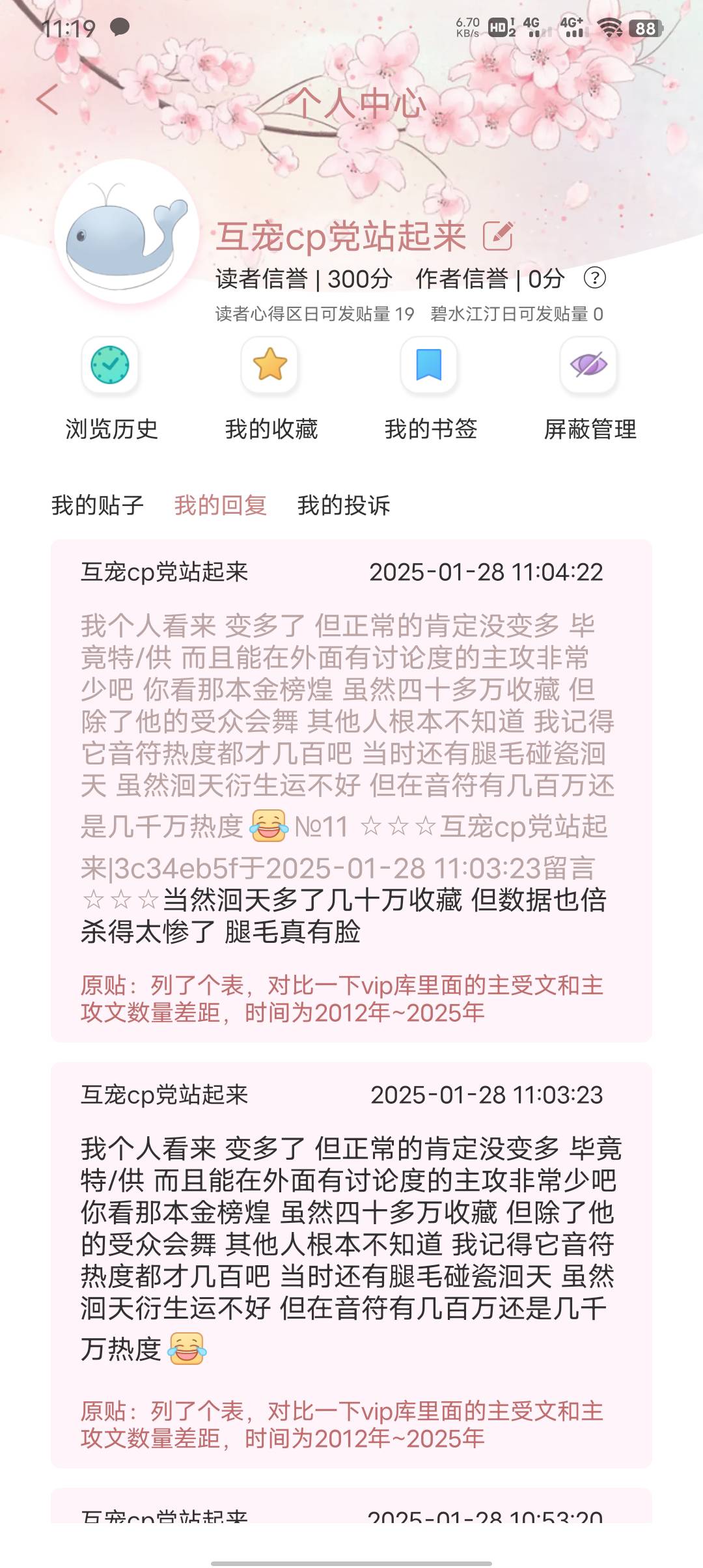
Task: Open the original post link under the 11:03:23 reply
Action: click(342, 1425)
